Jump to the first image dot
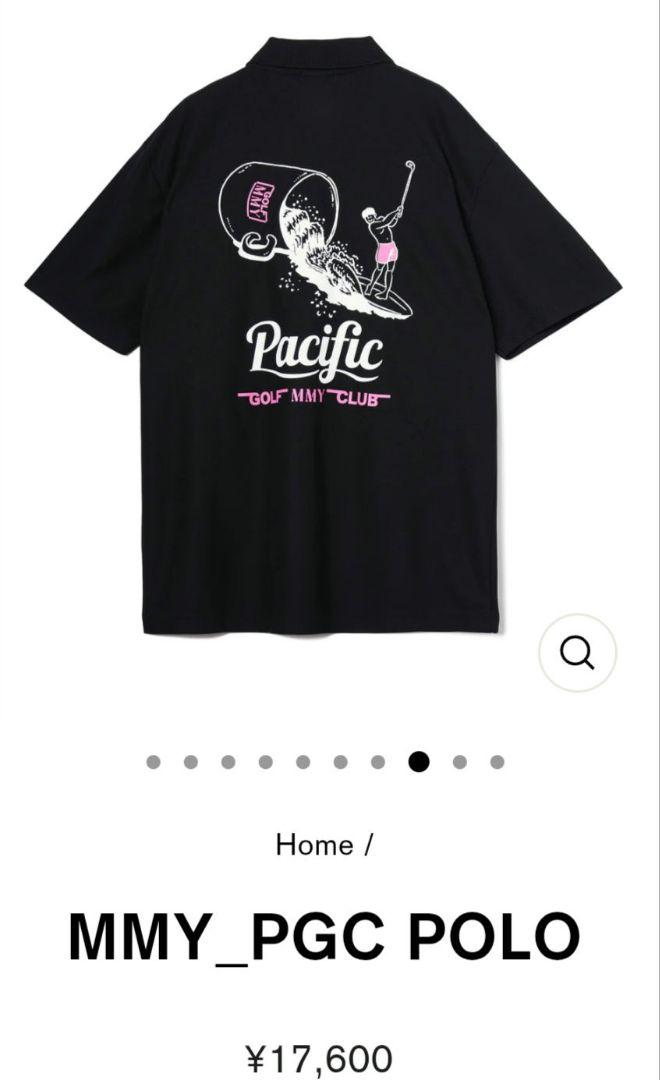This screenshot has width=660, height=1080. (154, 762)
